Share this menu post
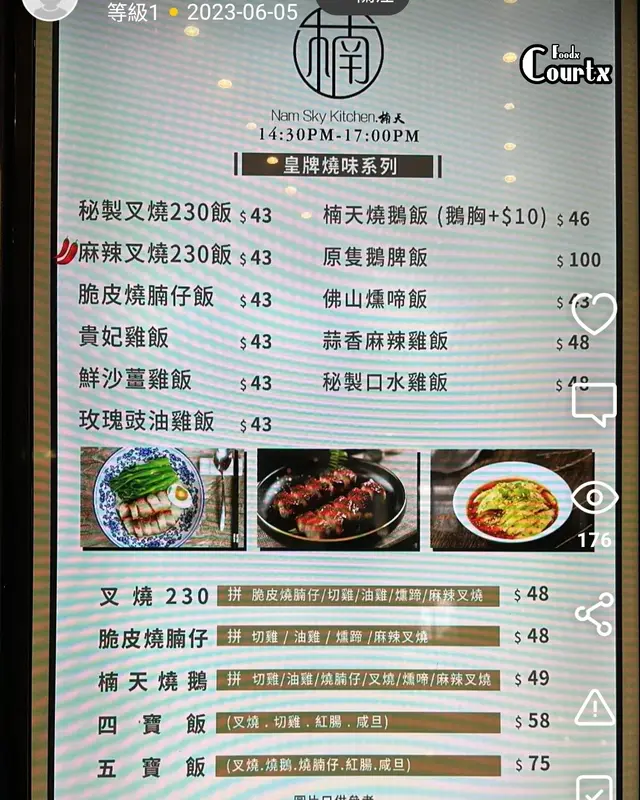 pyautogui.click(x=594, y=614)
